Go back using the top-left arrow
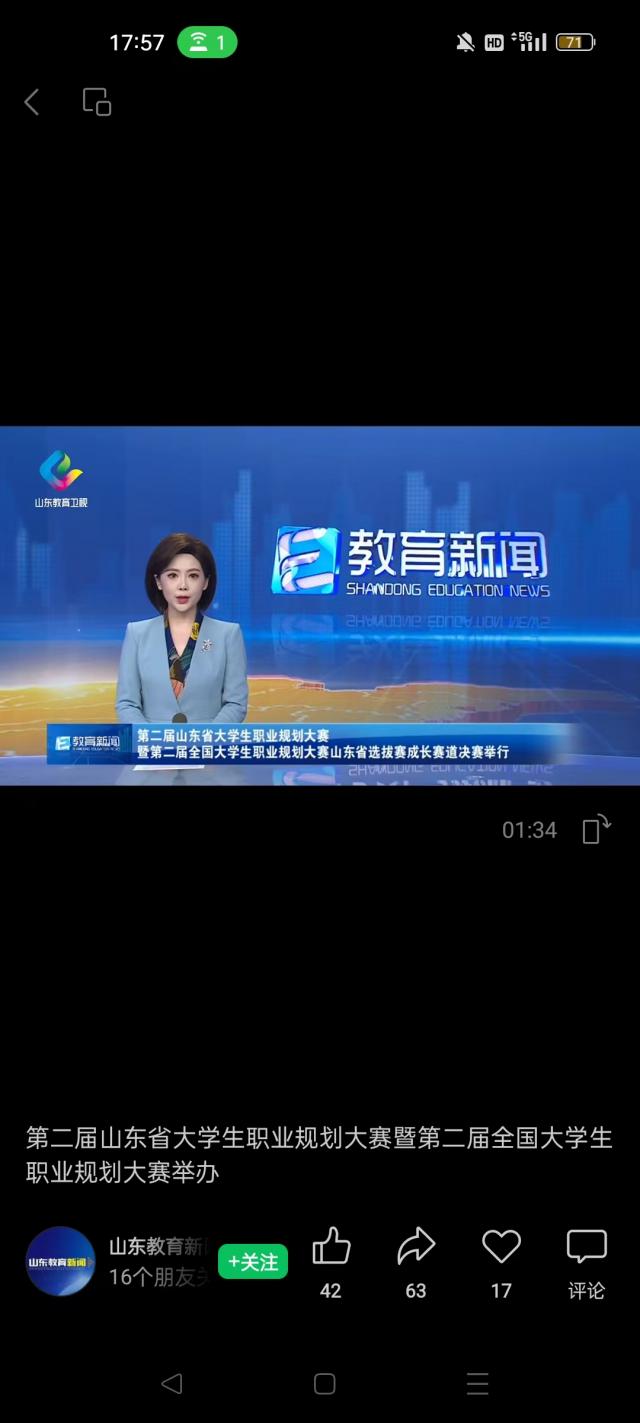Screen dimensions: 640x1423 pos(32,101)
